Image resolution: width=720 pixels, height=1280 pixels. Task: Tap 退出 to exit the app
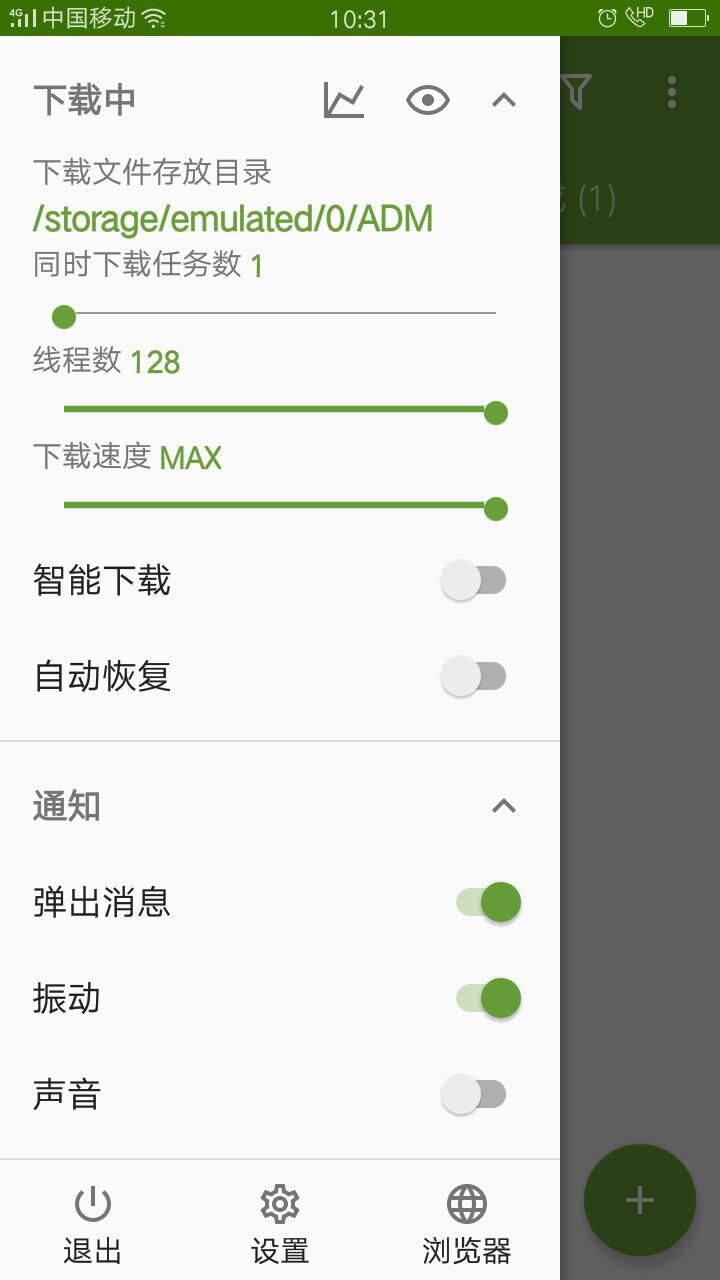pyautogui.click(x=93, y=1224)
